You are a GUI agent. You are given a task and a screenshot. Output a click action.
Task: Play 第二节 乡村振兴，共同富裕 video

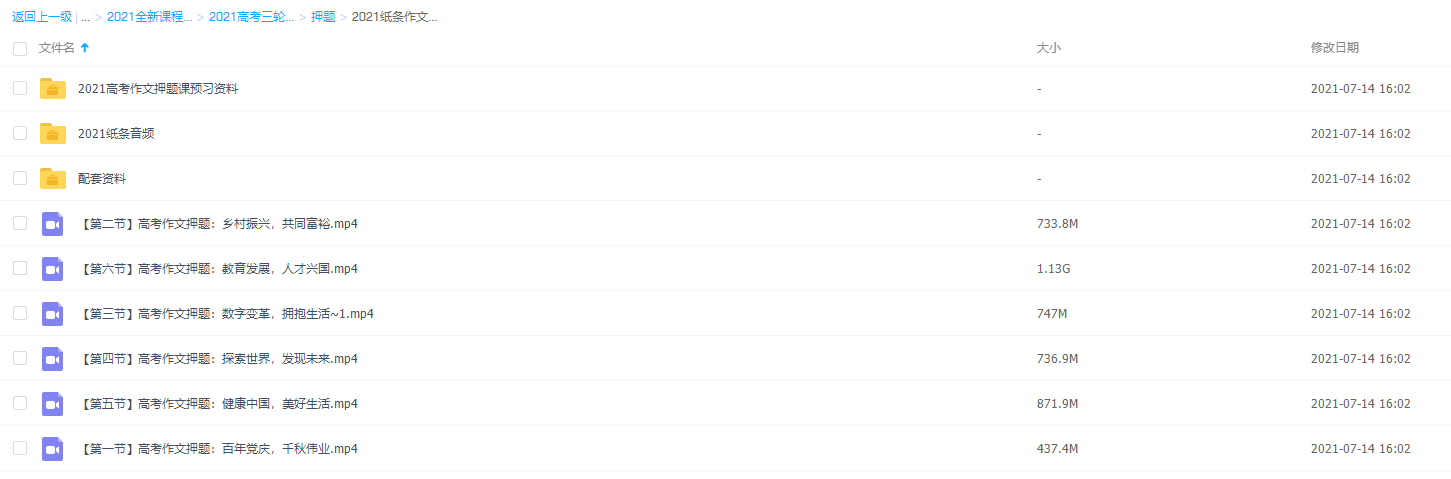click(218, 224)
